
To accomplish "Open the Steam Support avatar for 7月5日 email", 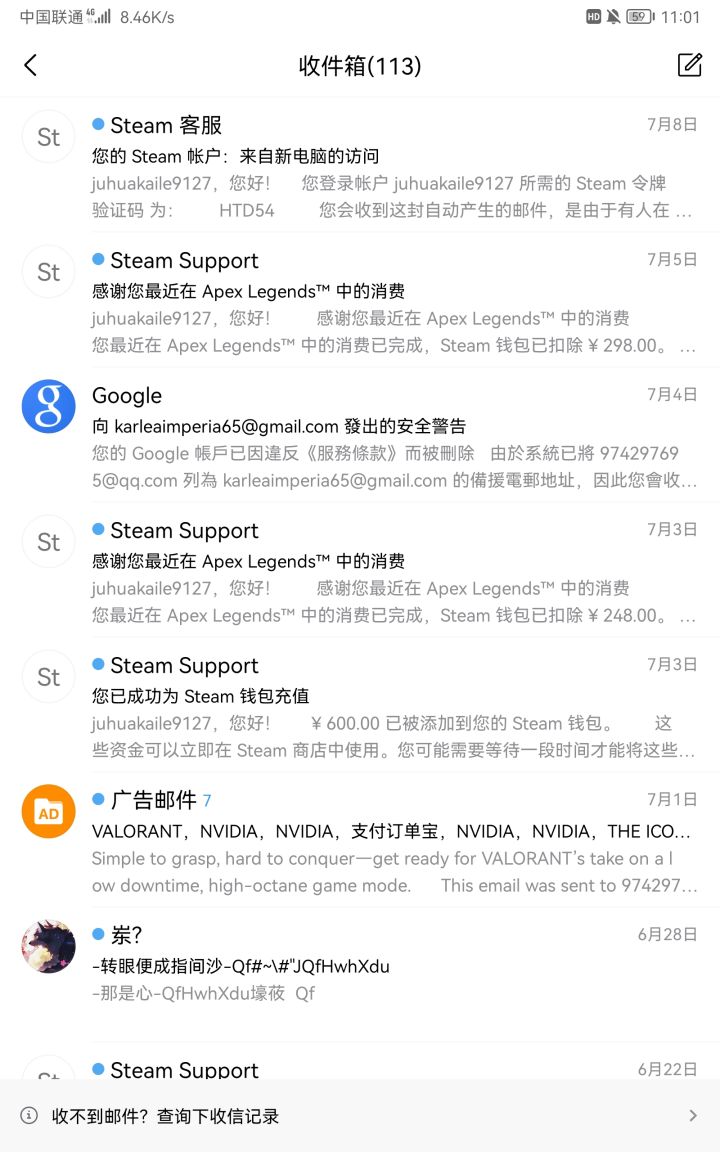I will point(47,271).
